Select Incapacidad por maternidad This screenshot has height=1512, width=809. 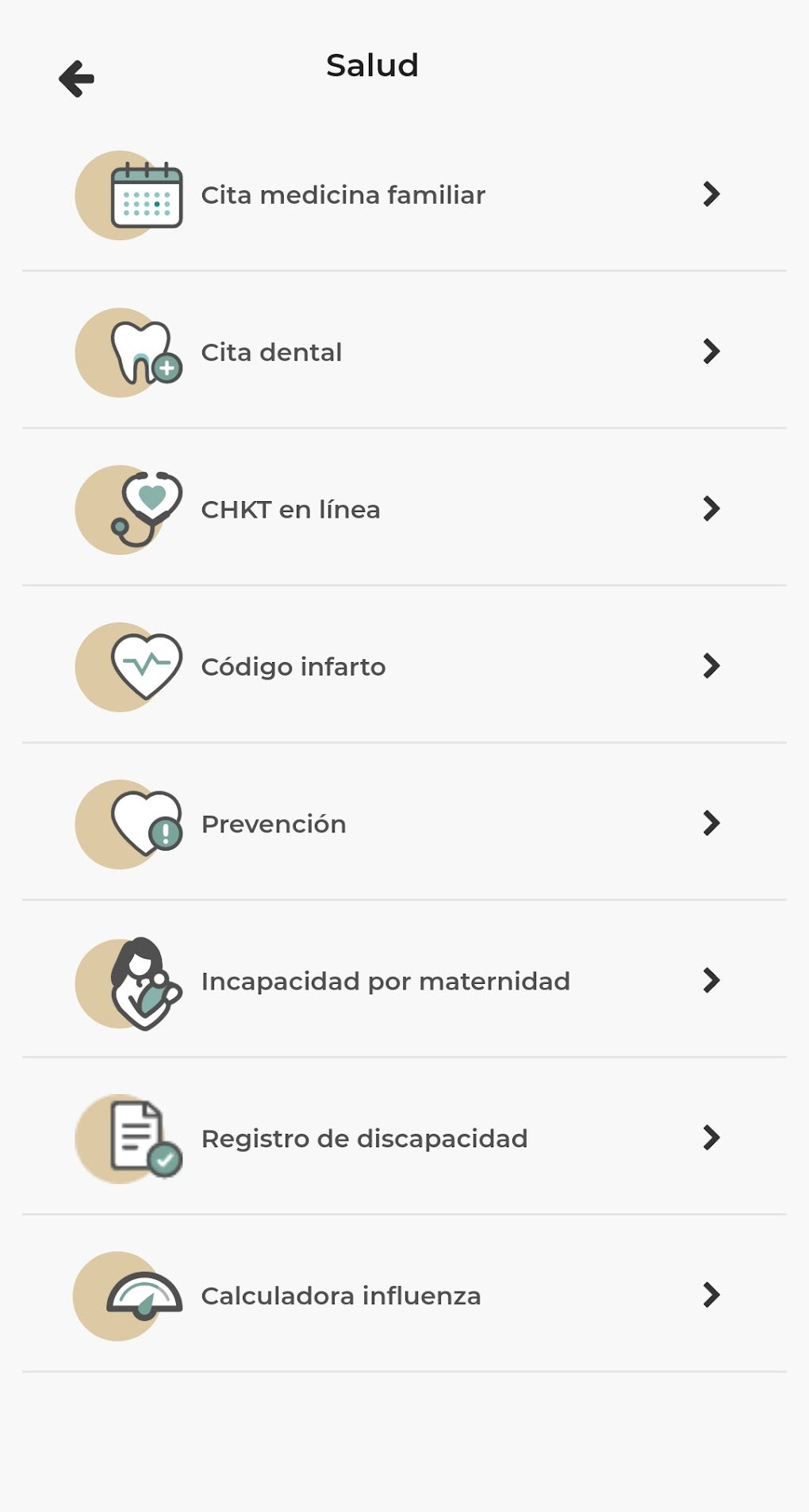click(x=404, y=981)
